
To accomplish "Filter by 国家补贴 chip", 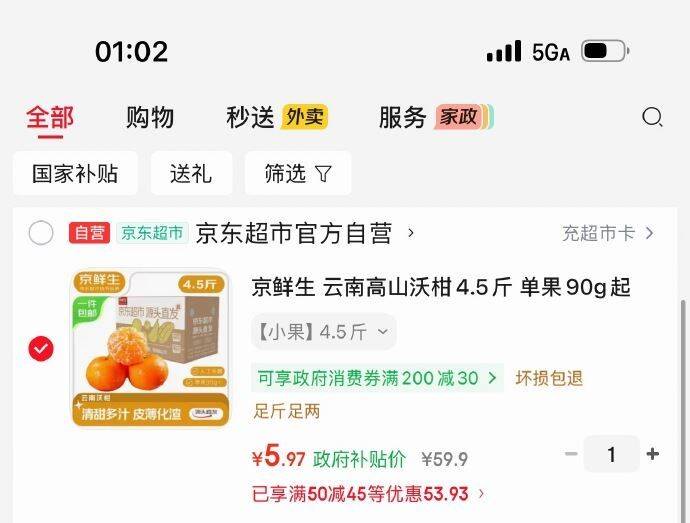I will coord(75,173).
